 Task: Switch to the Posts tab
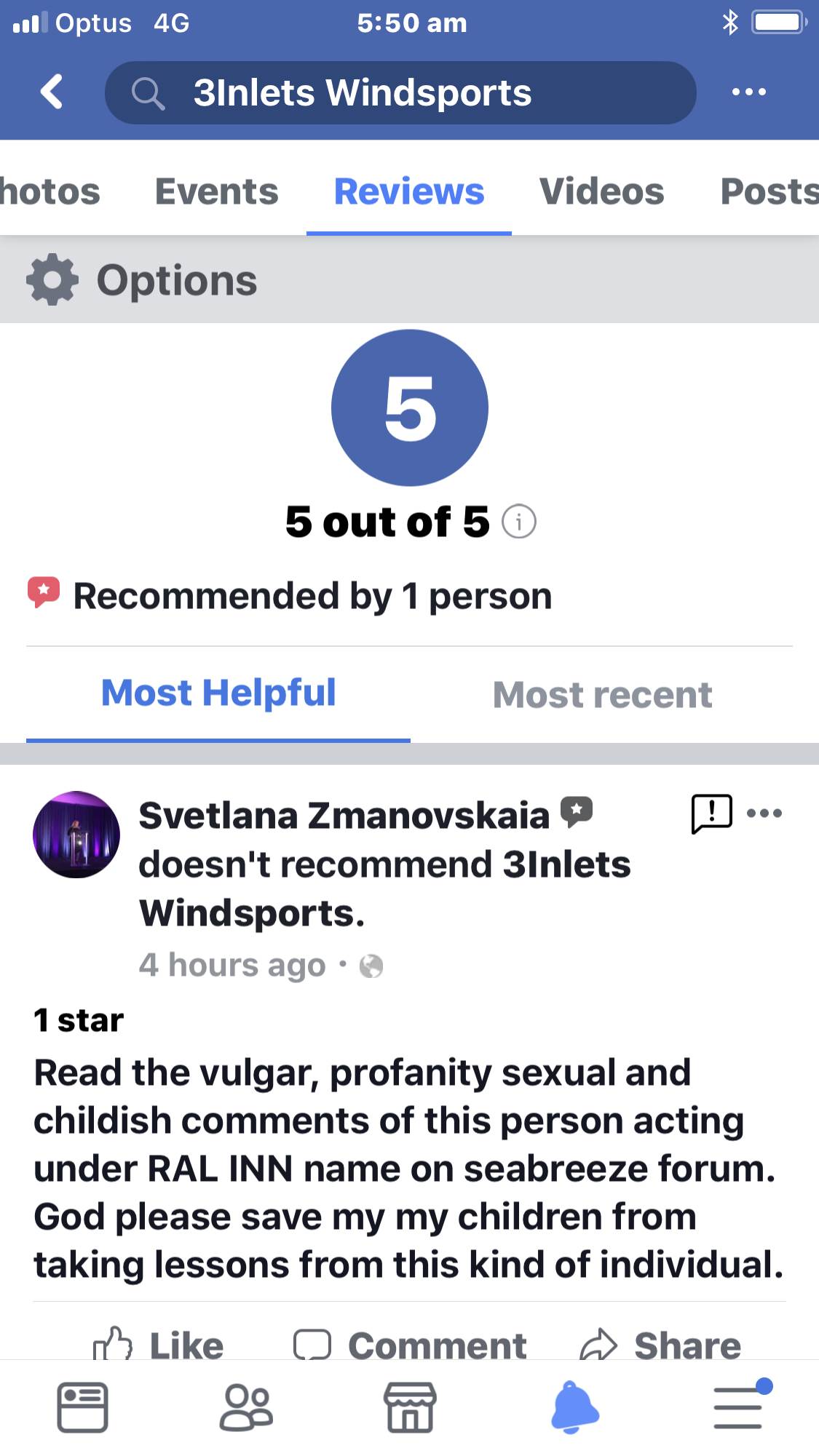(768, 191)
